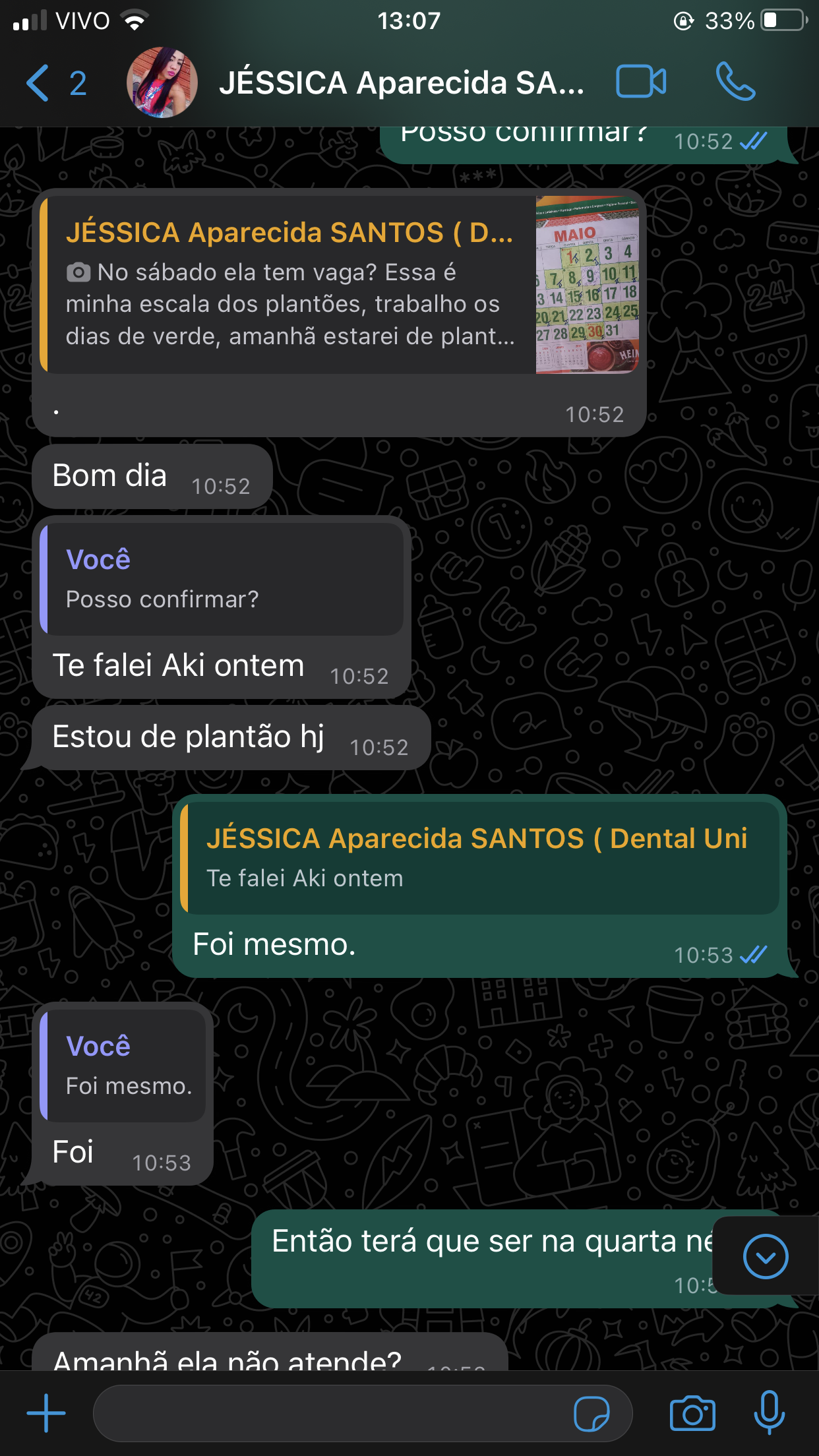Start a video call with JÉSSICA
Screen dimensions: 819x1456
pos(640,82)
